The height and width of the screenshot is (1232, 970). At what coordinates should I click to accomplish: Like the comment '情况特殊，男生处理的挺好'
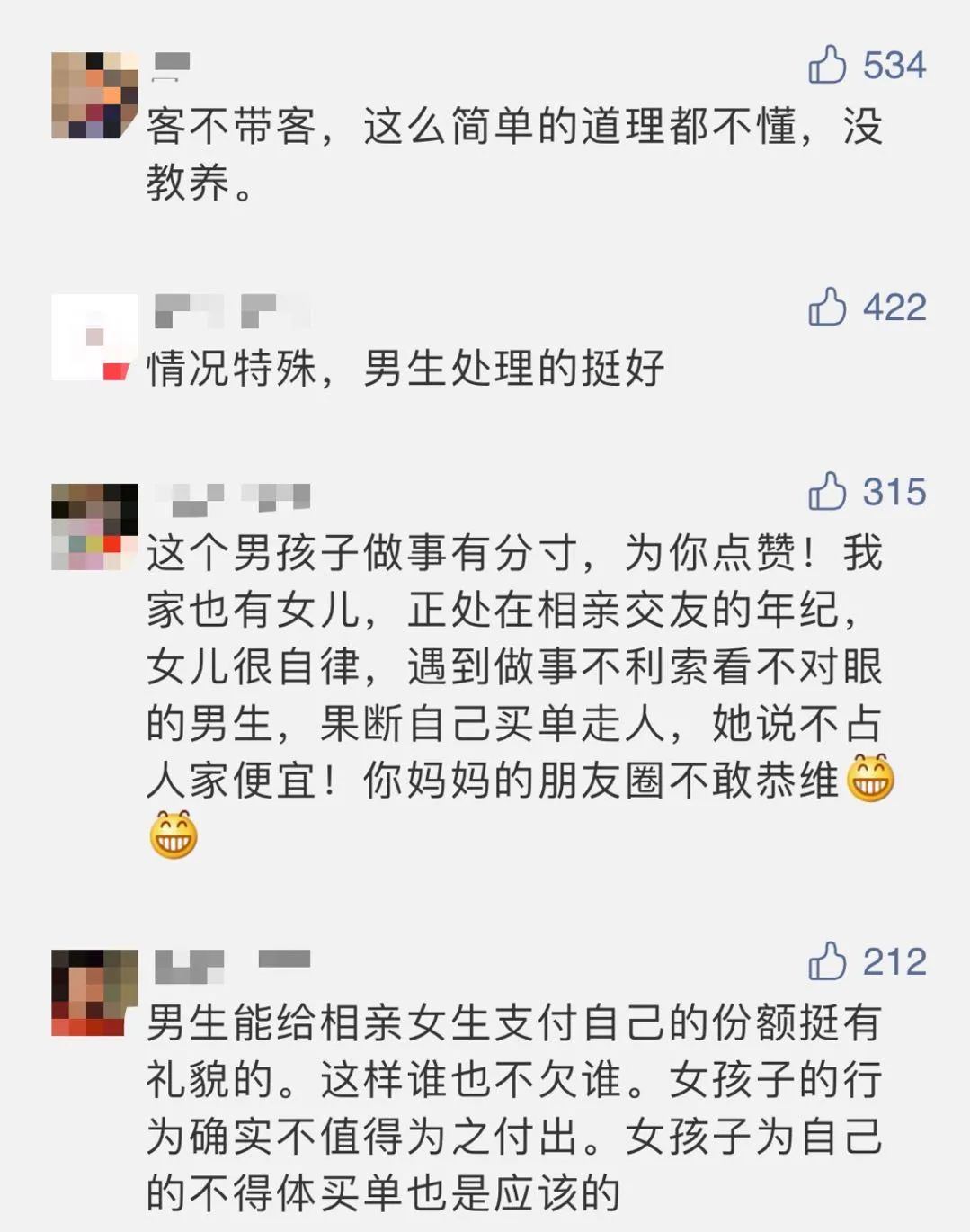click(826, 307)
